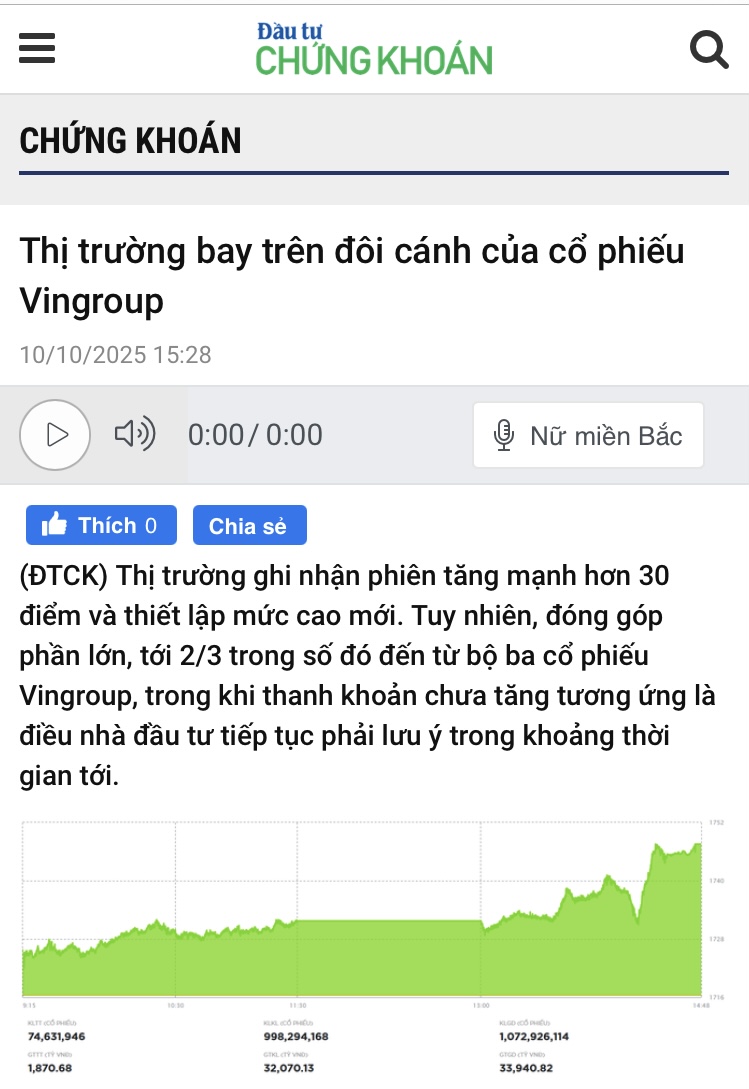Play the article audio
The height and width of the screenshot is (1089, 749).
[56, 435]
